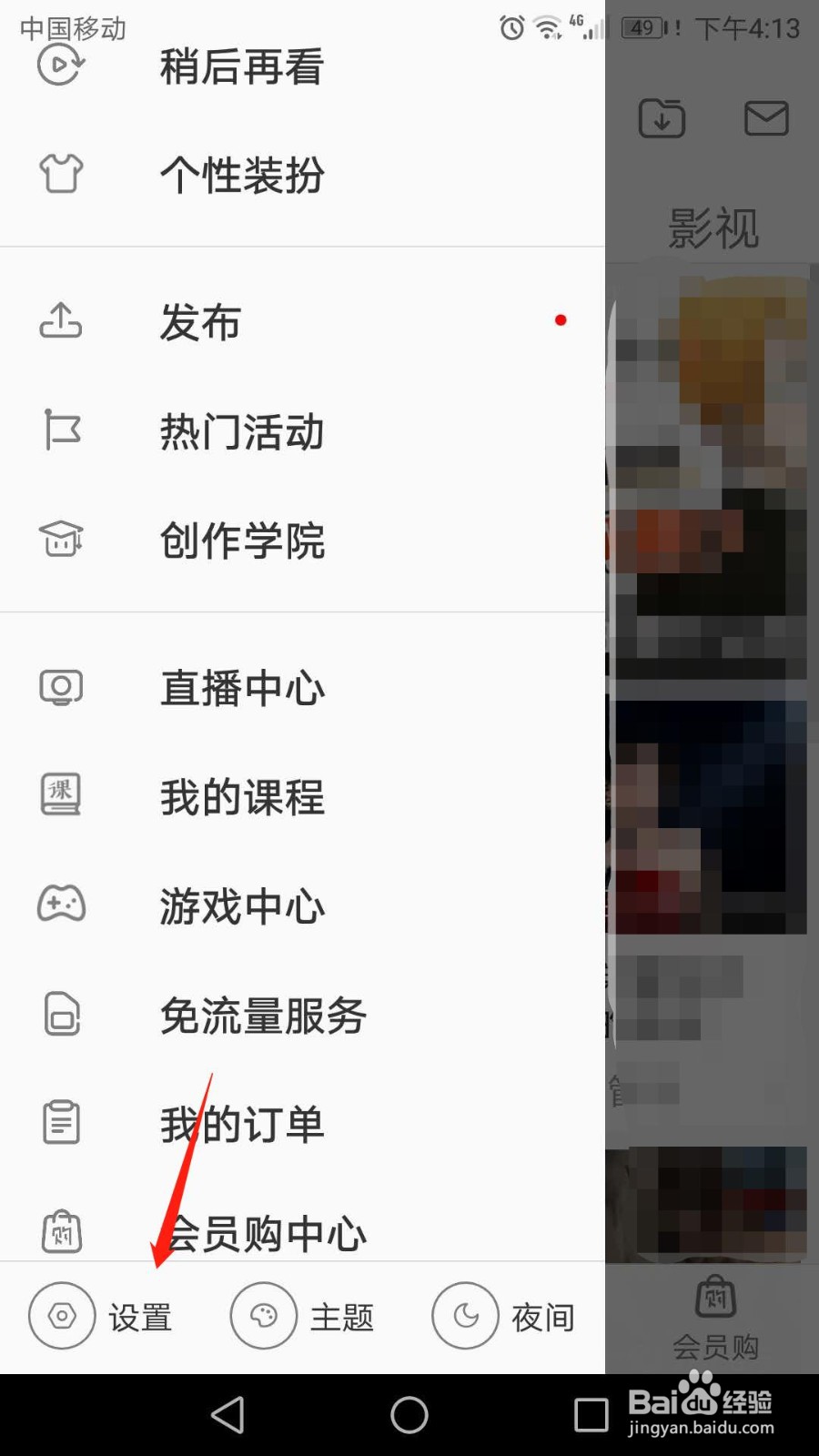This screenshot has width=819, height=1456.
Task: Open the 稍后再看 (Watch Later) icon
Action: click(59, 64)
